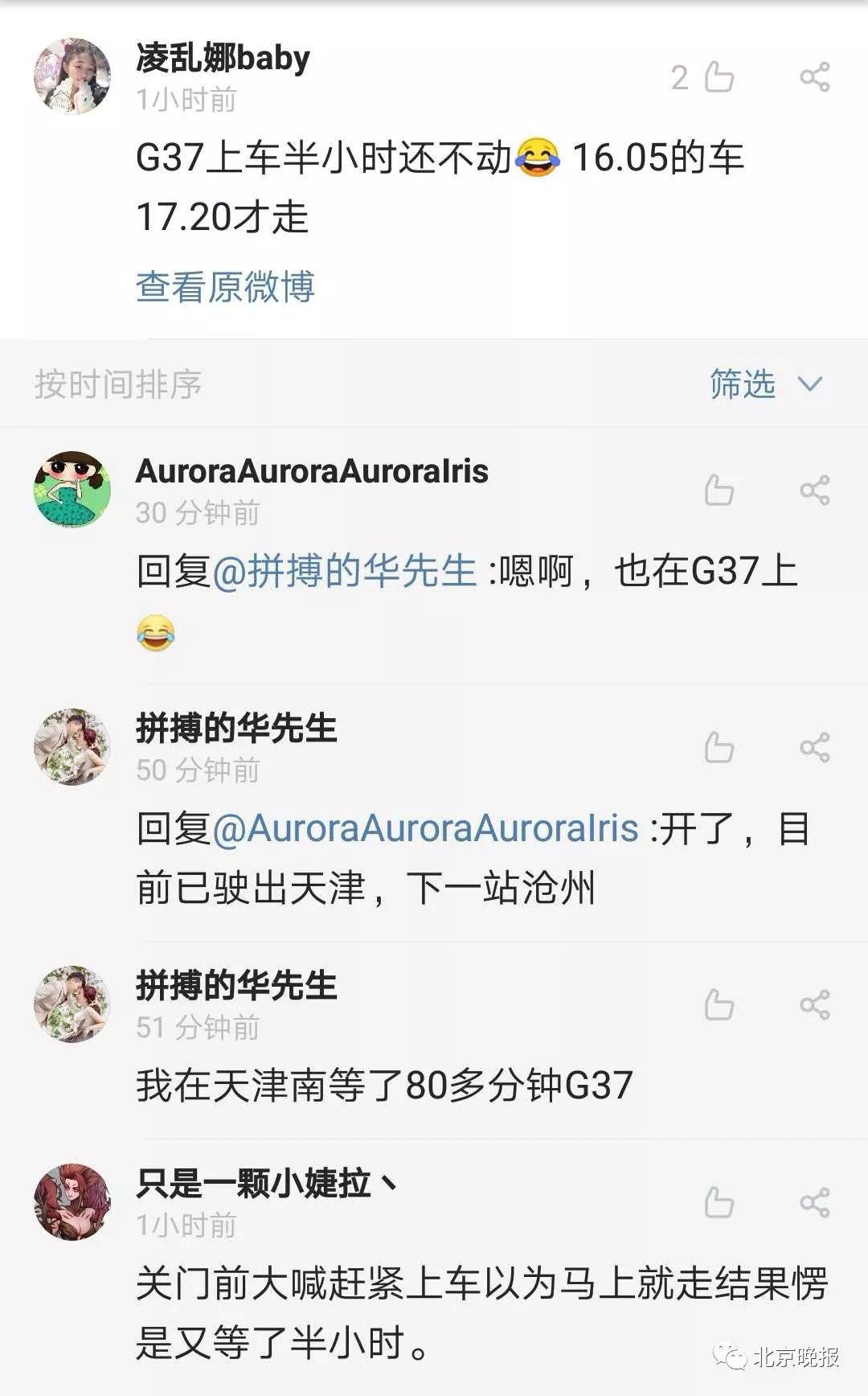Open the @AuroraAuroraAuroraIris mention link
This screenshot has height=1396, width=868.
(426, 829)
